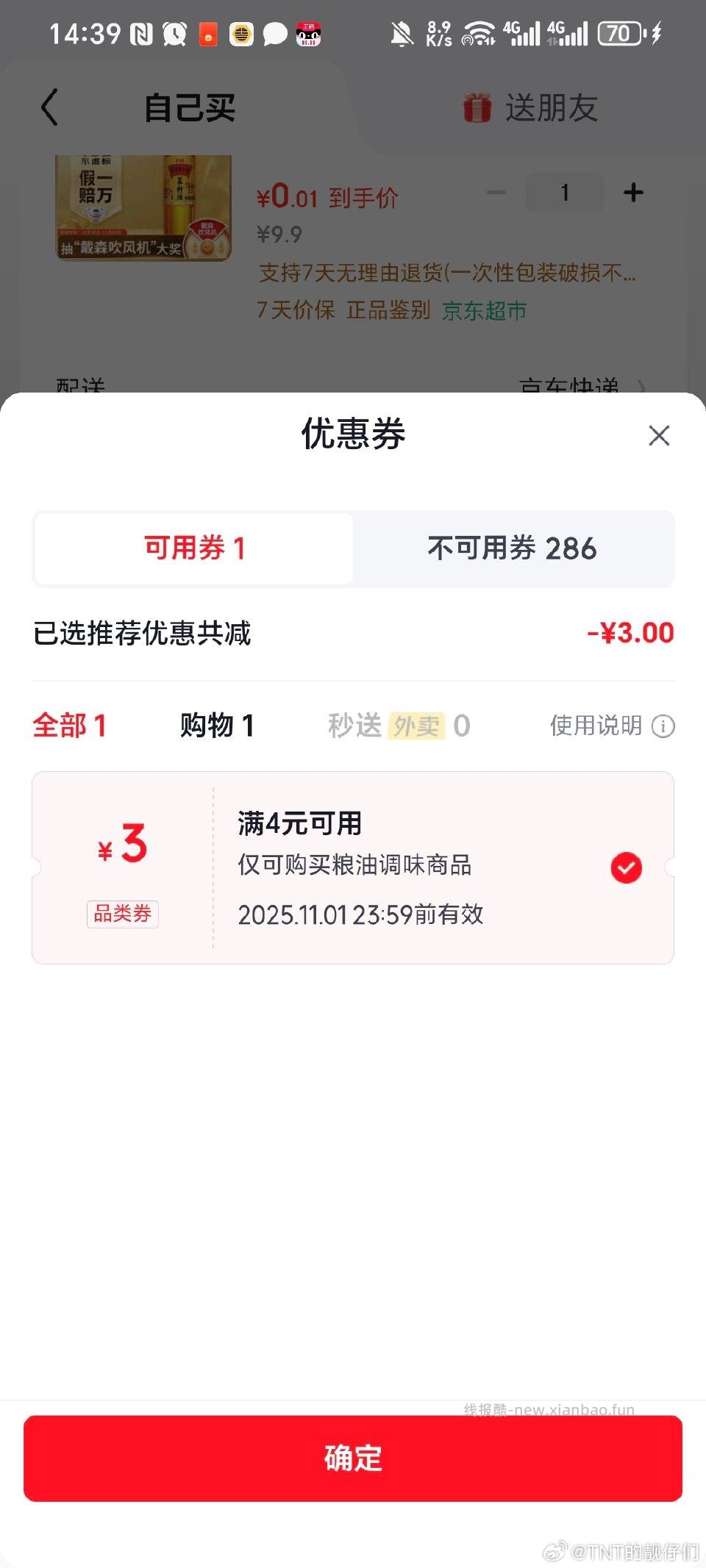Image resolution: width=706 pixels, height=1568 pixels.
Task: Increase quantity with the plus stepper
Action: coord(633,193)
